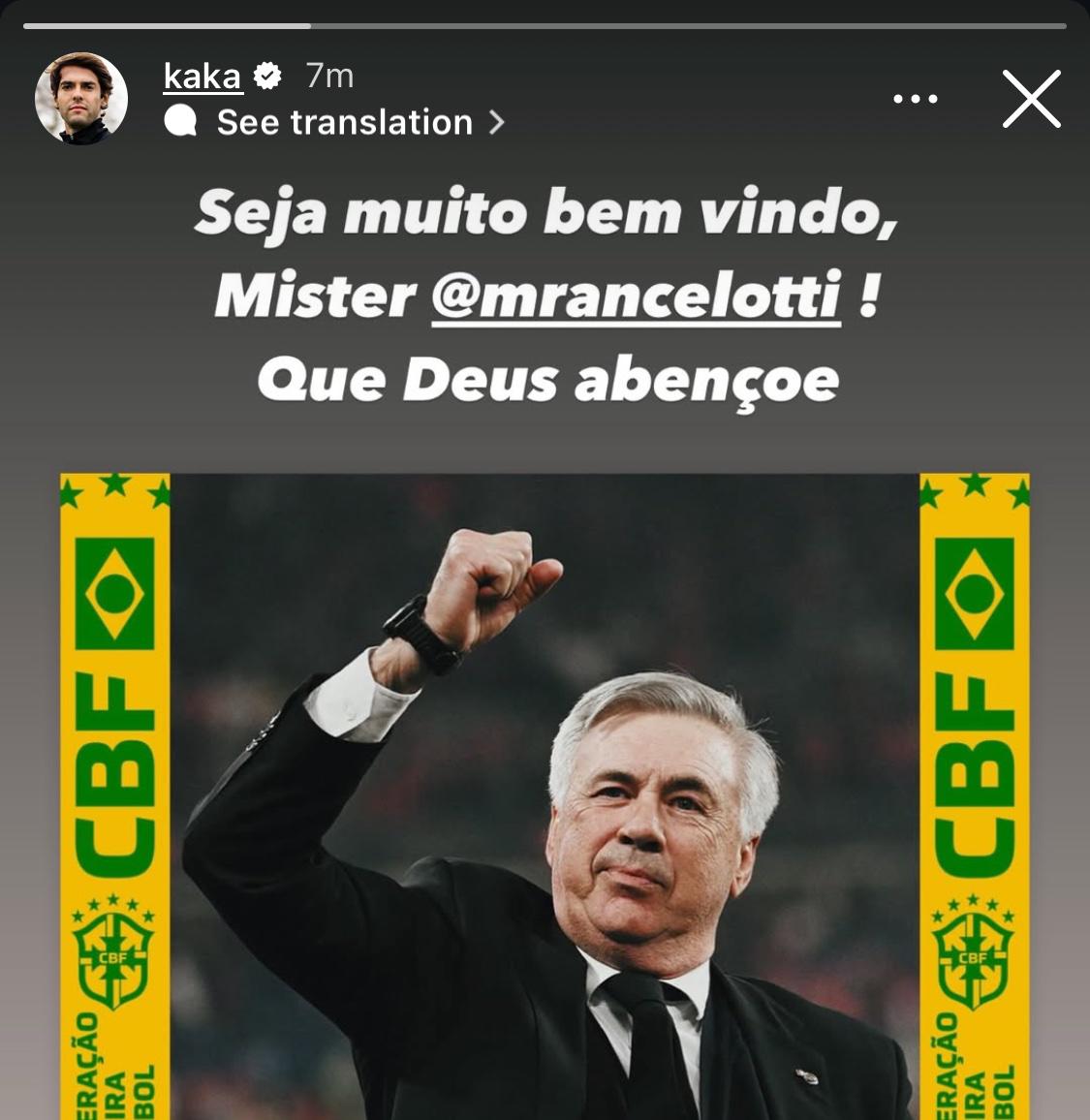Click the speech bubble translation icon
The image size is (1090, 1120).
(180, 121)
